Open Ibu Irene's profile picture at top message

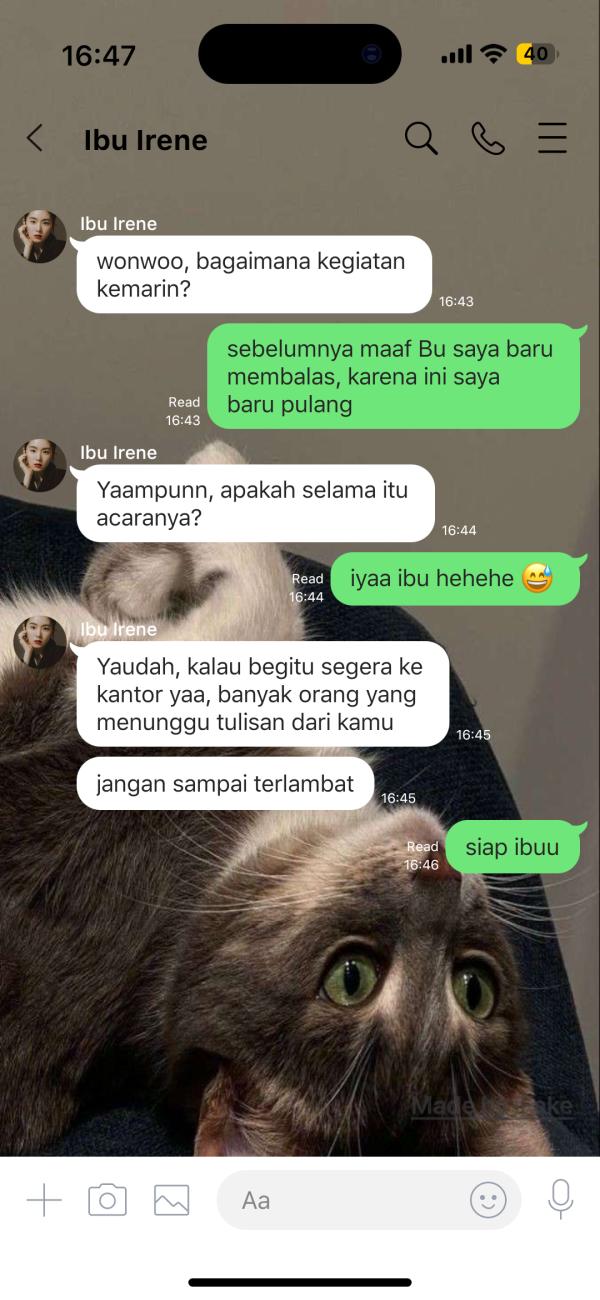pos(39,237)
